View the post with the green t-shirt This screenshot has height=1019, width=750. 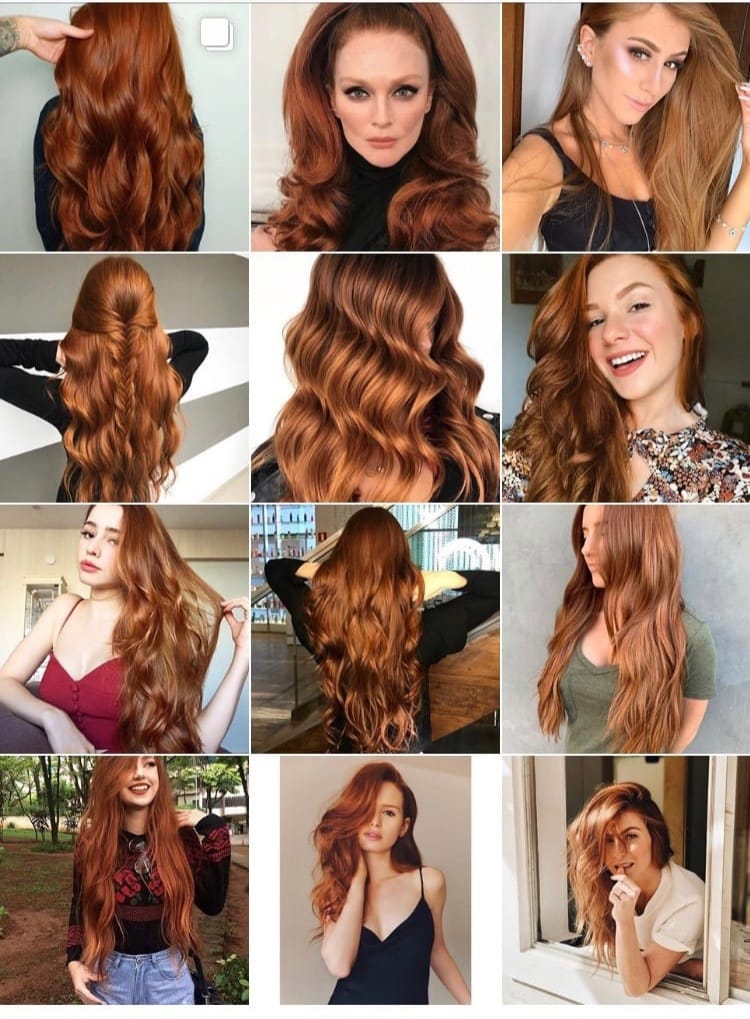click(x=626, y=628)
